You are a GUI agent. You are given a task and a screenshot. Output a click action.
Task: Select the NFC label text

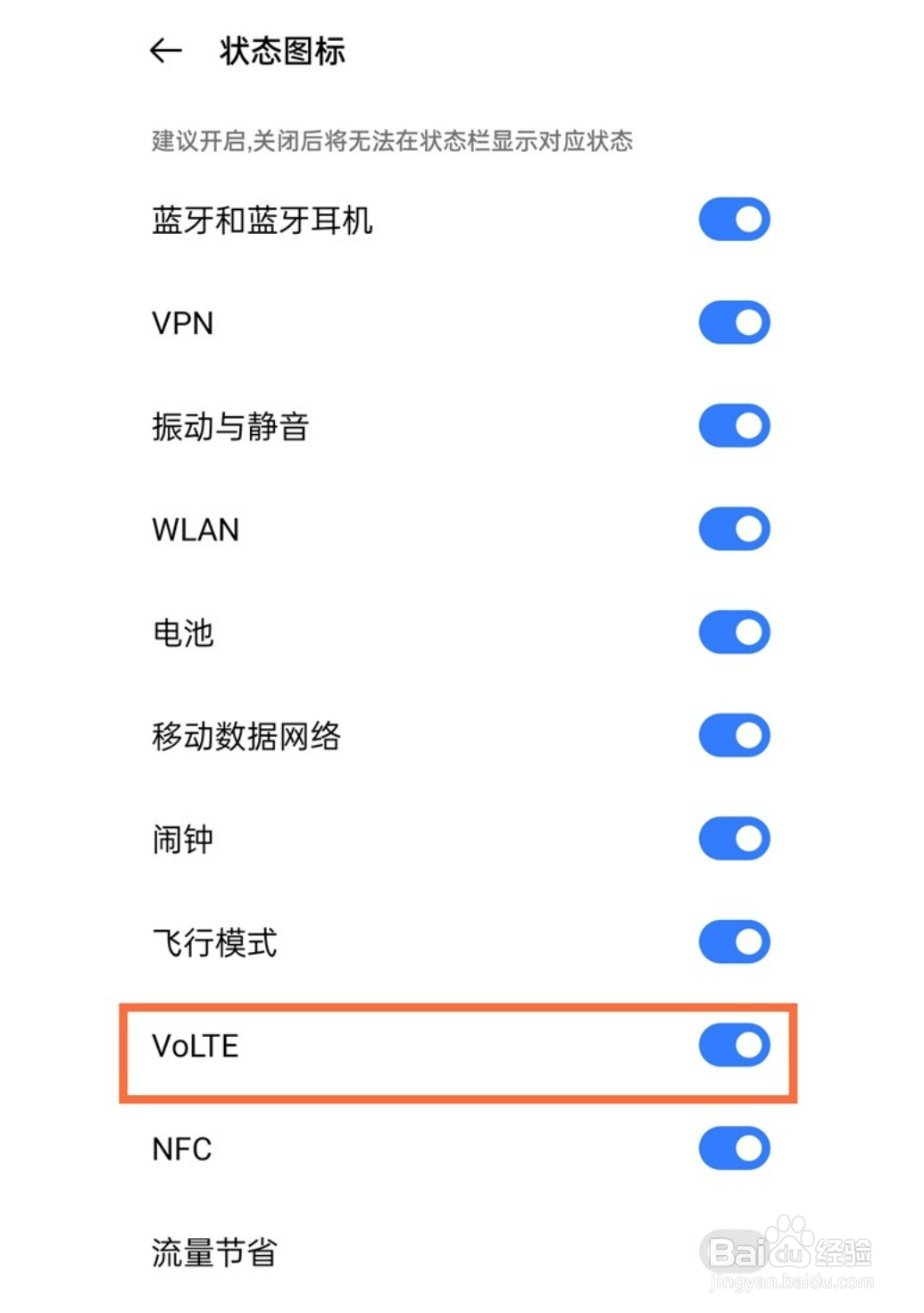coord(181,1148)
